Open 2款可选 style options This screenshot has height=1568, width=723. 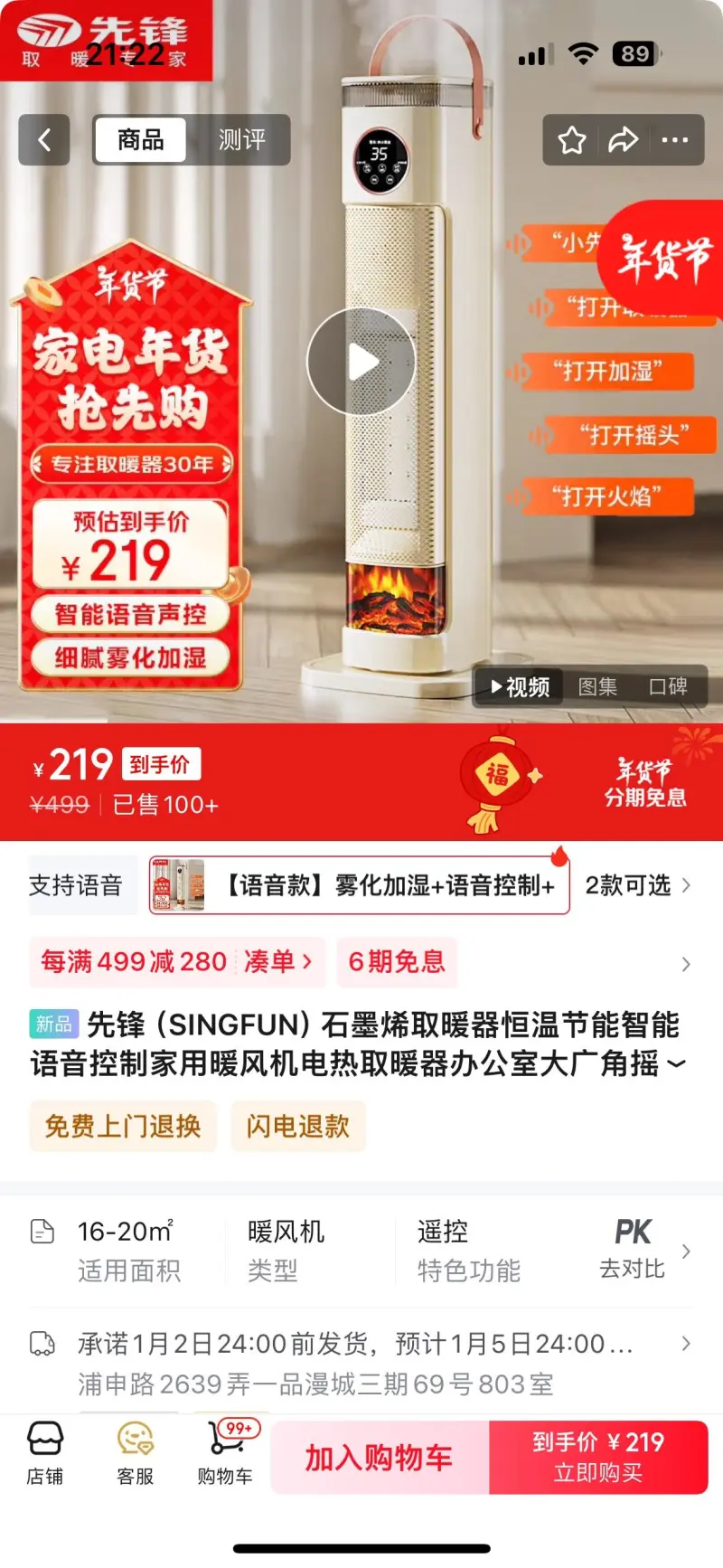click(x=637, y=885)
